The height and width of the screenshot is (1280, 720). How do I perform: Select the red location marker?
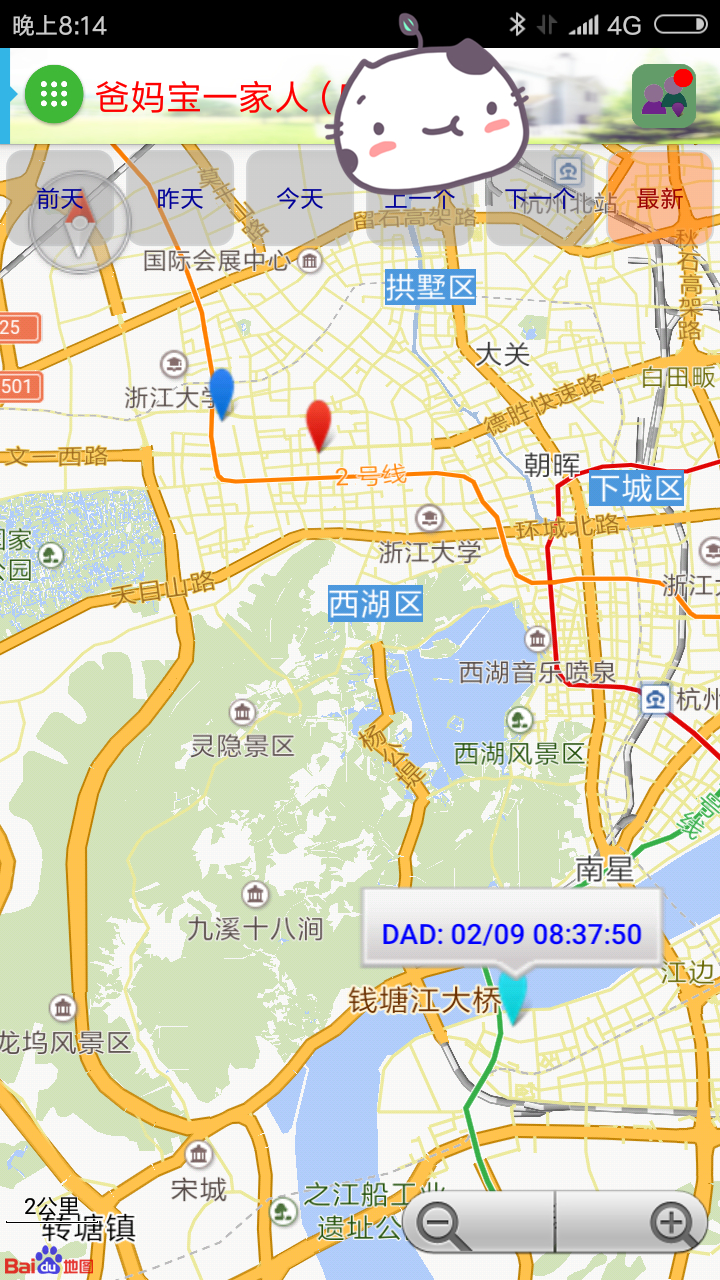coord(318,423)
